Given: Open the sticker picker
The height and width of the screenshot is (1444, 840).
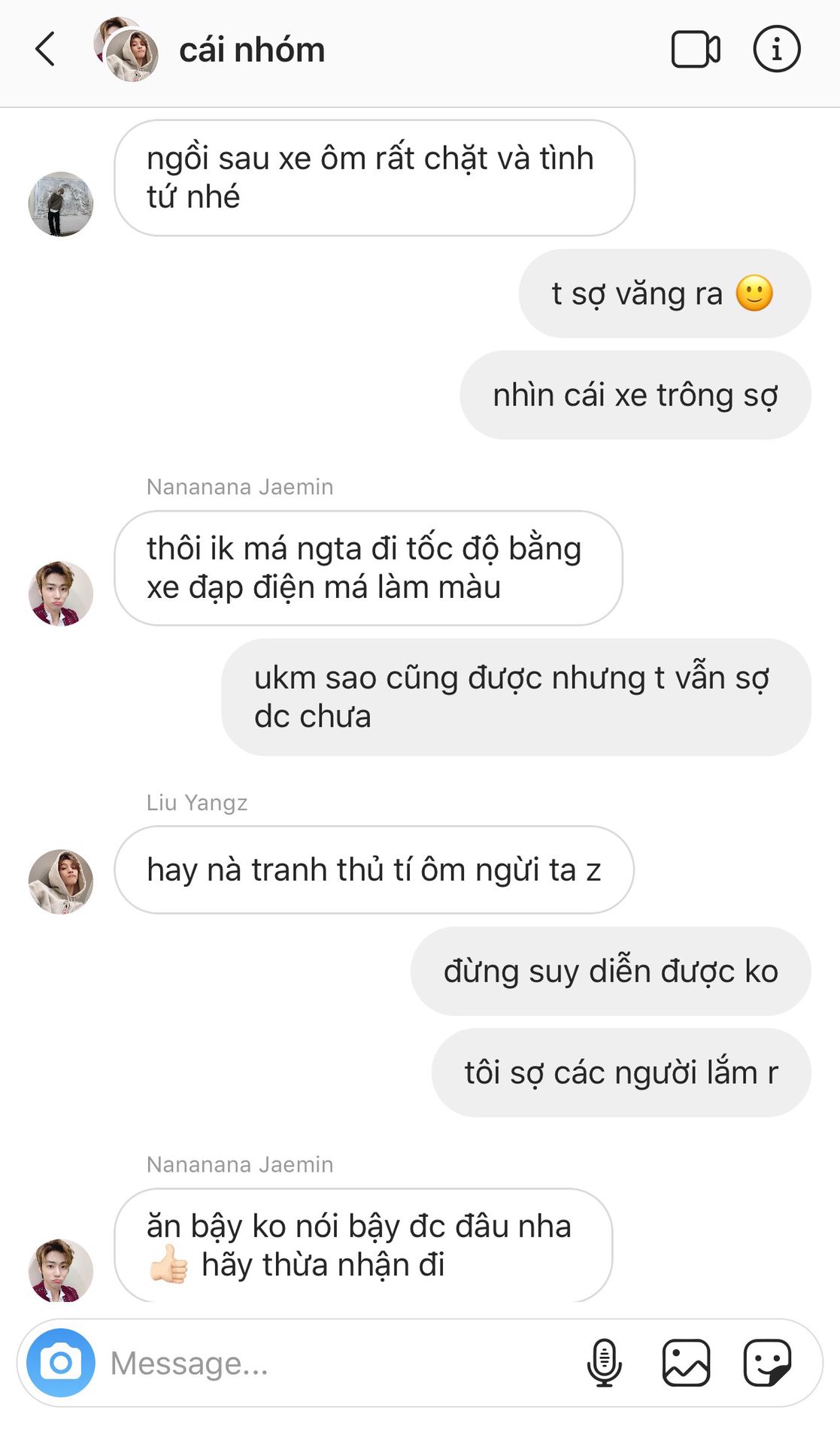Looking at the screenshot, I should [x=767, y=1362].
